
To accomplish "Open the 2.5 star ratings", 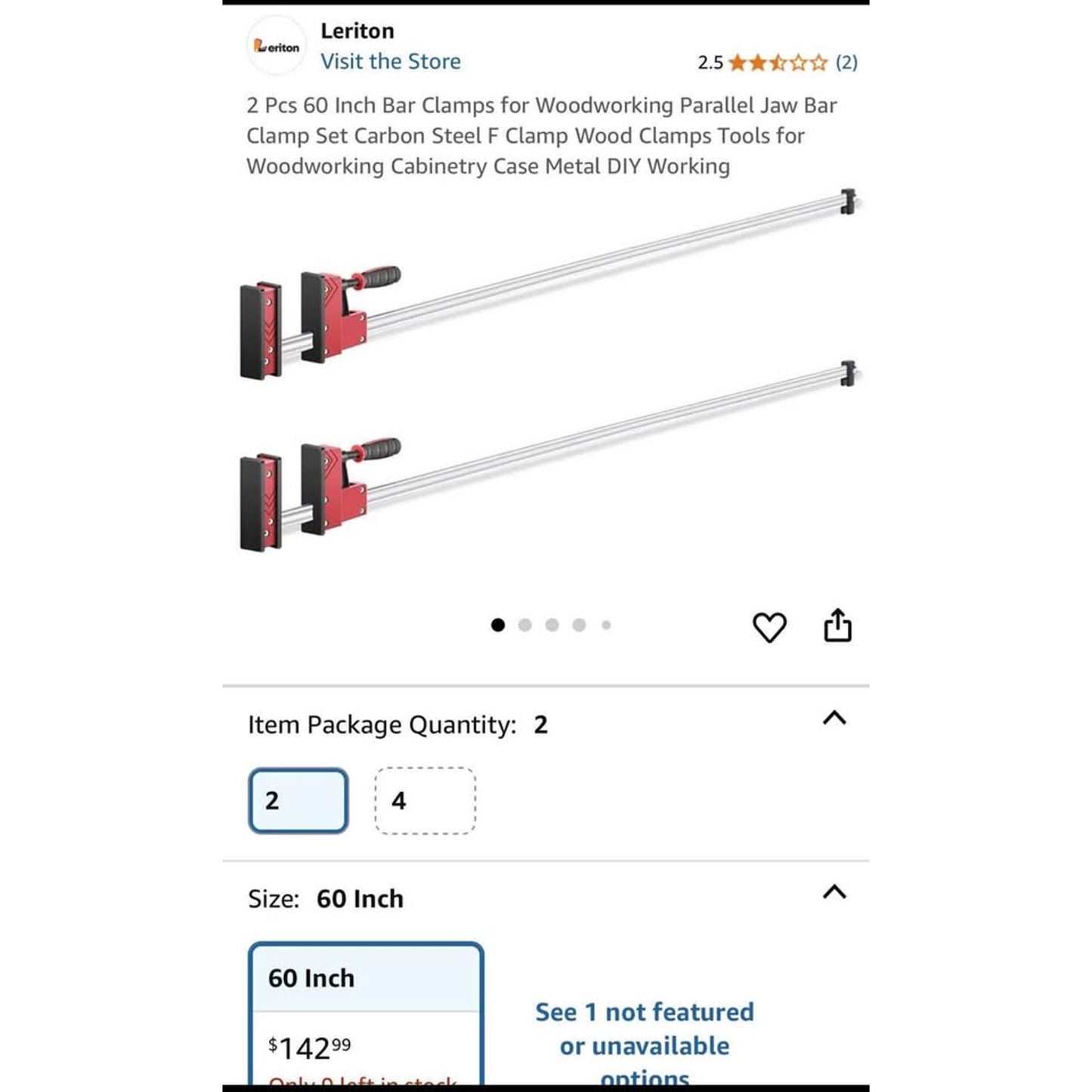I will pyautogui.click(x=777, y=63).
